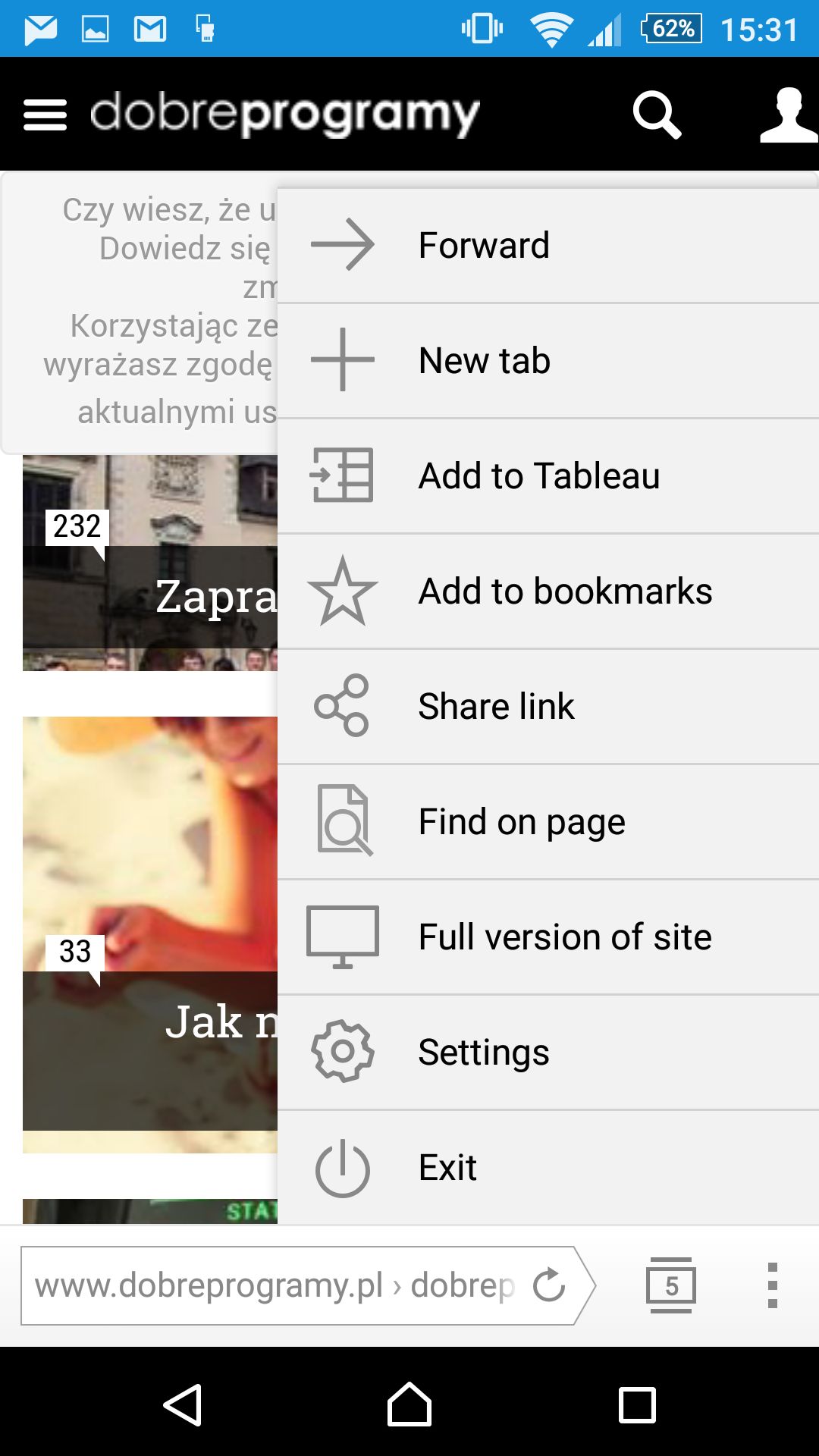Image resolution: width=819 pixels, height=1456 pixels.
Task: Go to the Android home screen
Action: click(409, 1405)
